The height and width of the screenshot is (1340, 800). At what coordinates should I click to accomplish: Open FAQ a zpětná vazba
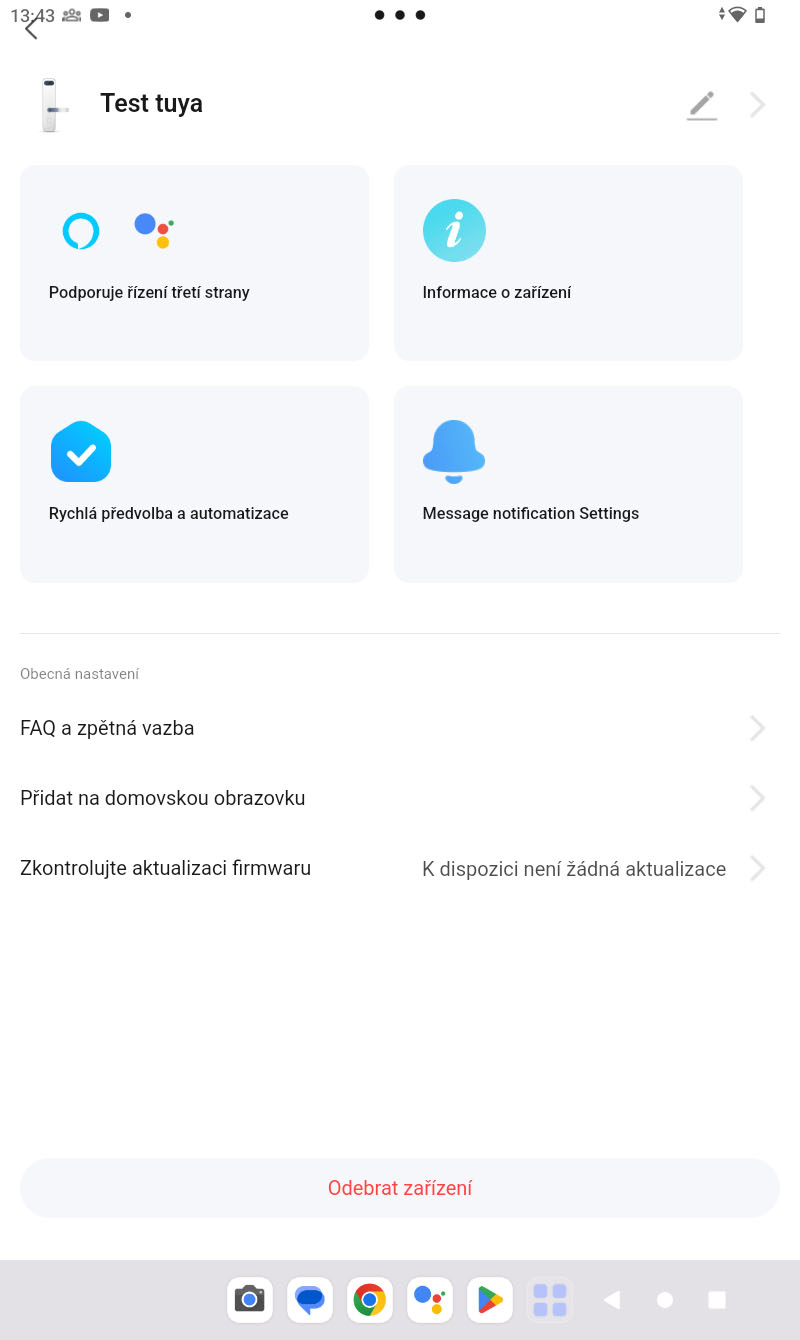(400, 728)
